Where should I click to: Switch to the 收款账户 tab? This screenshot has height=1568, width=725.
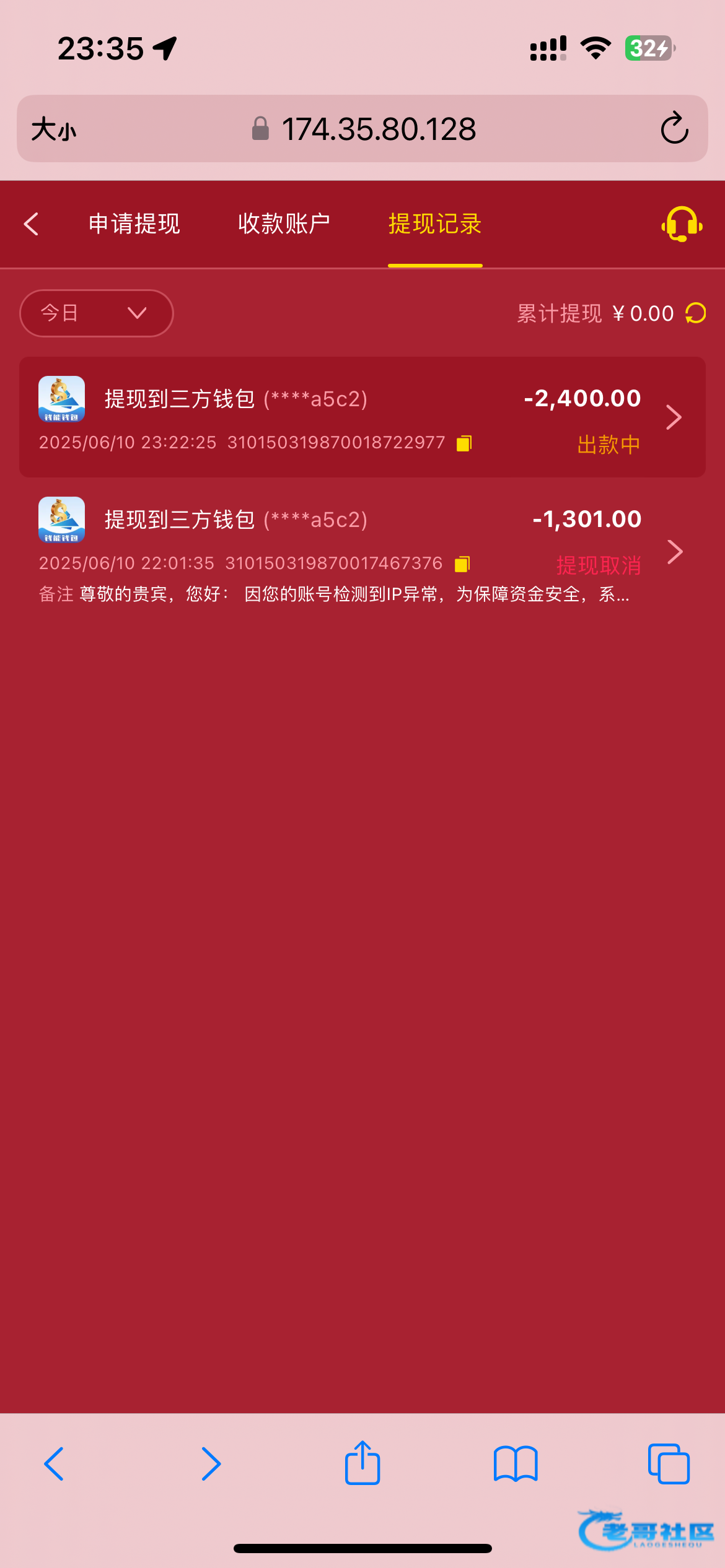click(284, 224)
